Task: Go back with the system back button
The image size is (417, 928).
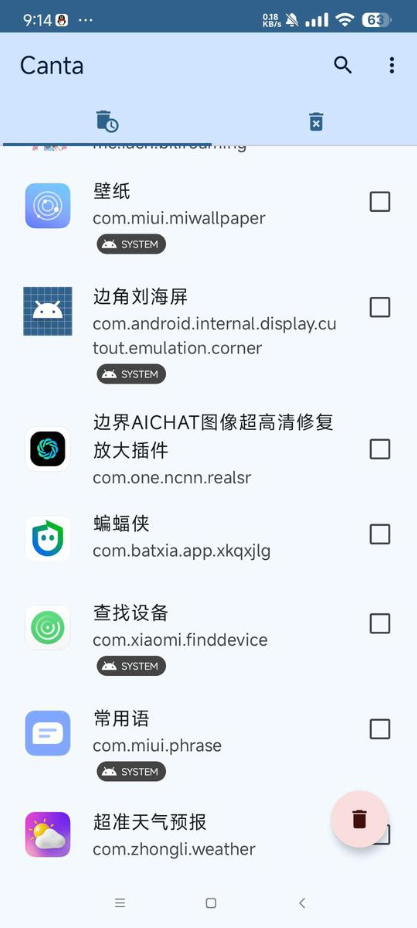Action: (x=302, y=903)
